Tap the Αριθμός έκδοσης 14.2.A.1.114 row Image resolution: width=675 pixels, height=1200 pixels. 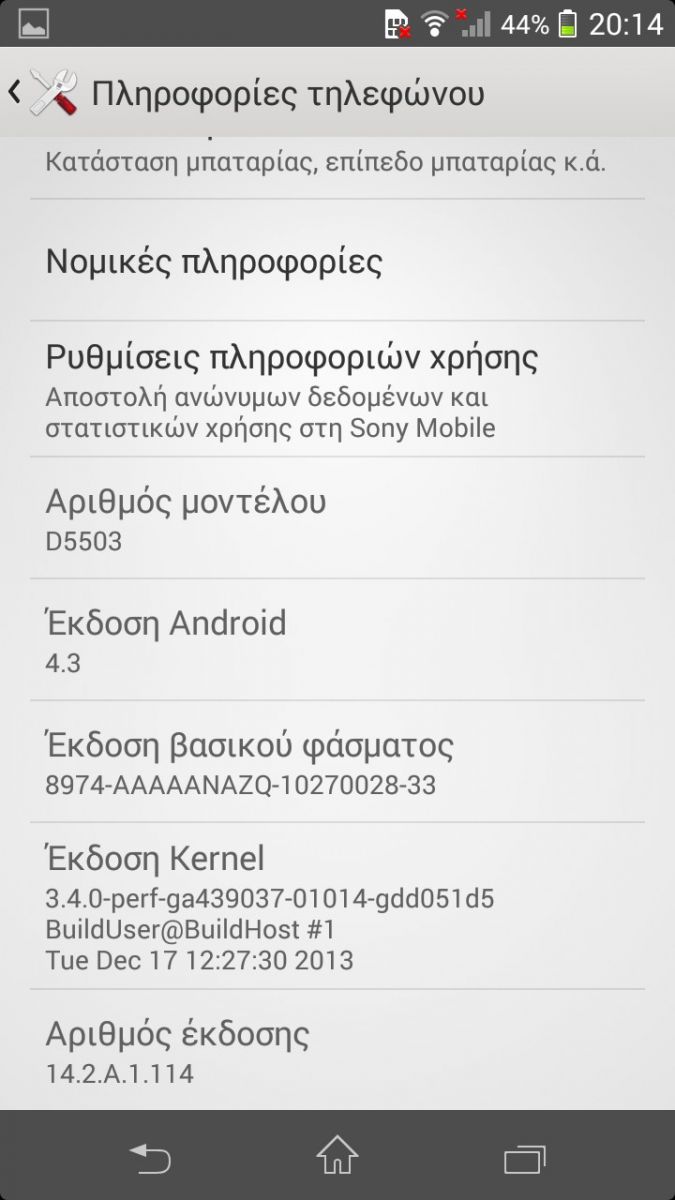click(337, 1050)
